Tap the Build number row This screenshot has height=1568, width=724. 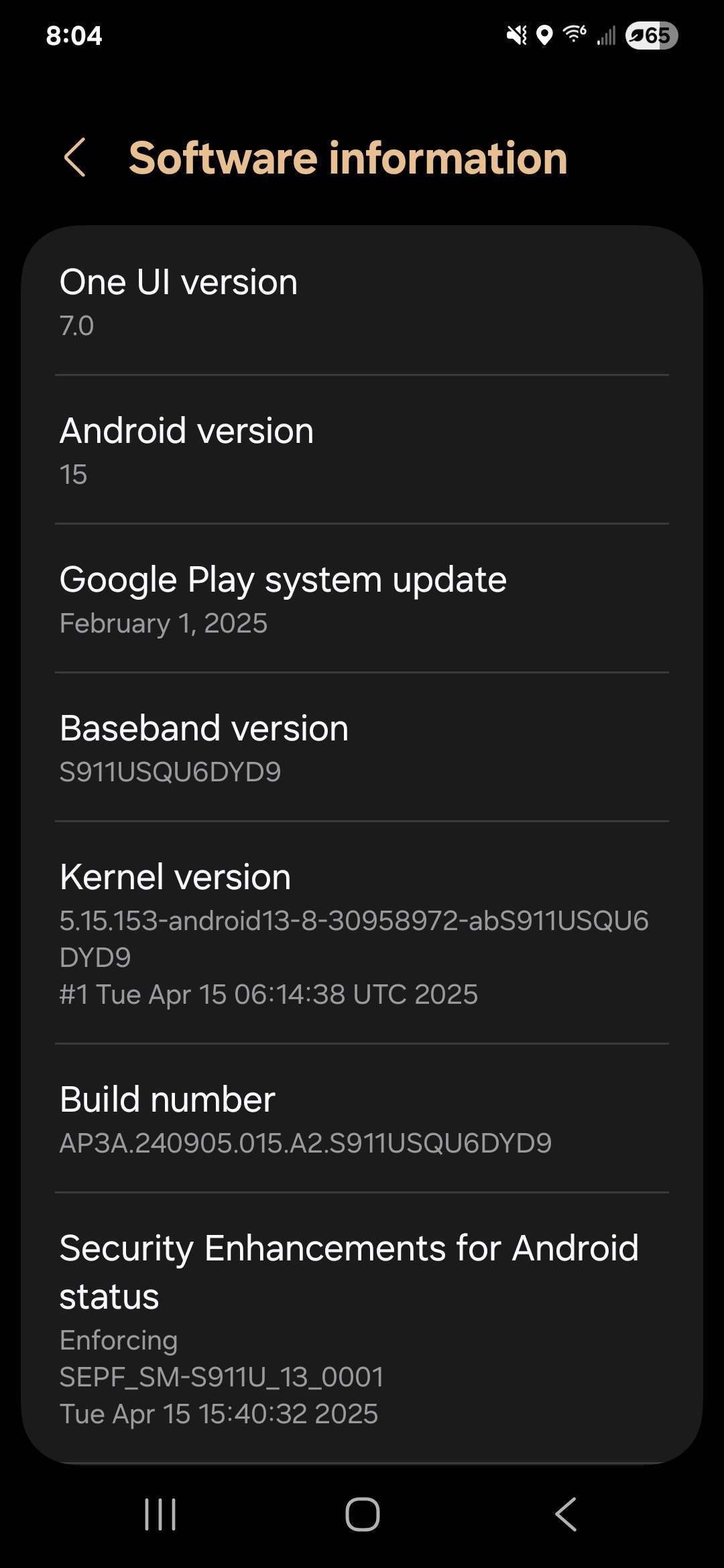(x=362, y=1118)
